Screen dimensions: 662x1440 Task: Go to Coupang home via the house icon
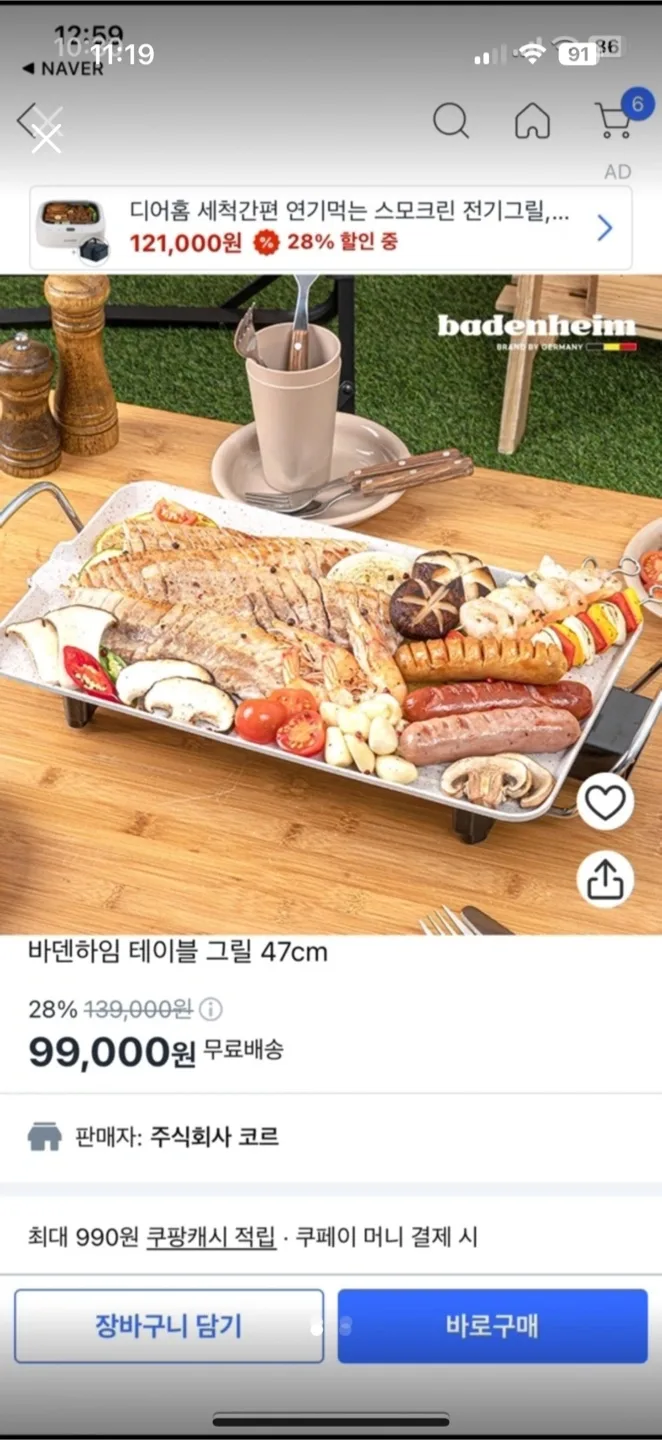[x=532, y=121]
